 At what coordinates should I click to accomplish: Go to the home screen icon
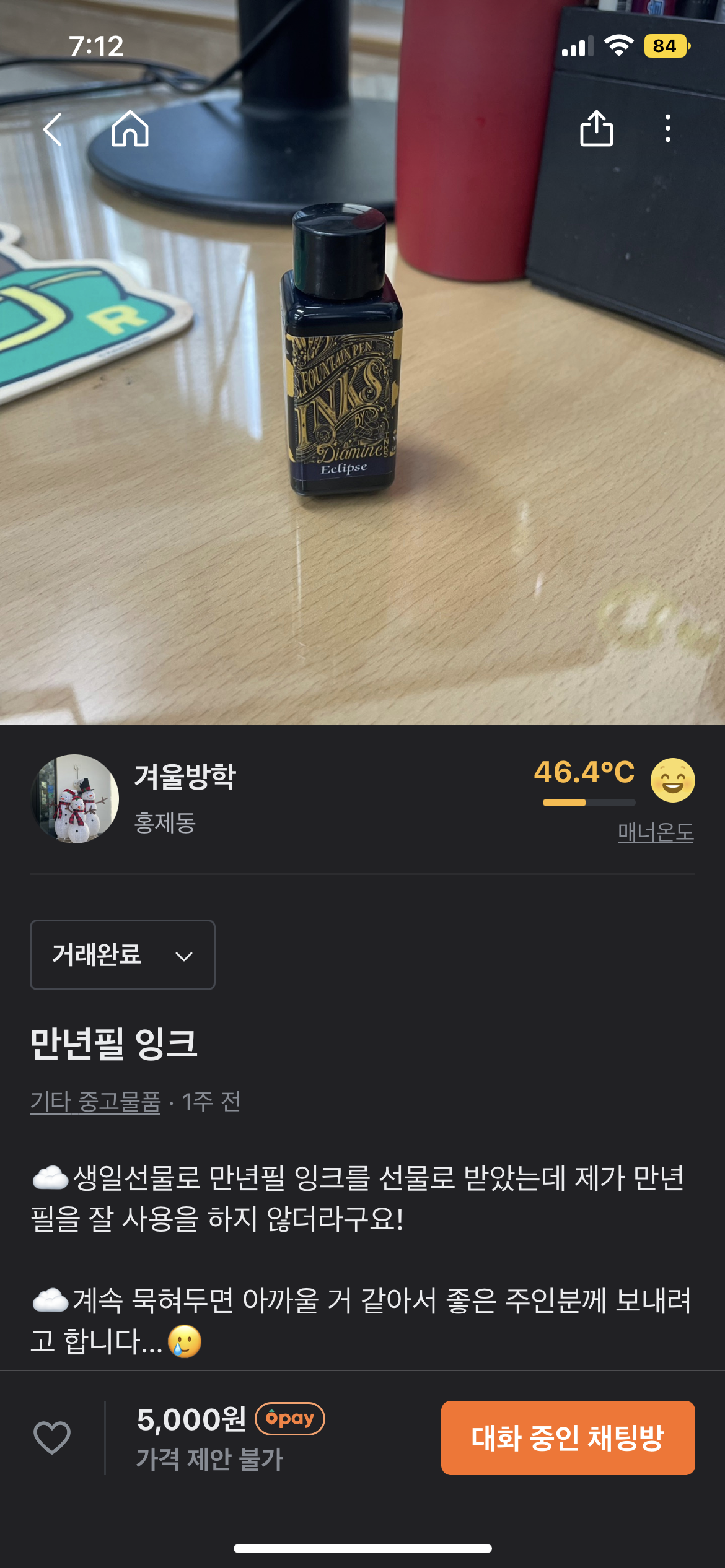130,129
